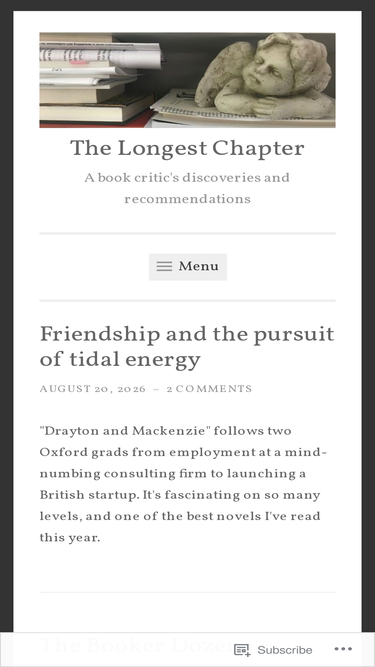Open the blog's header image
This screenshot has width=375, height=667.
coord(188,80)
